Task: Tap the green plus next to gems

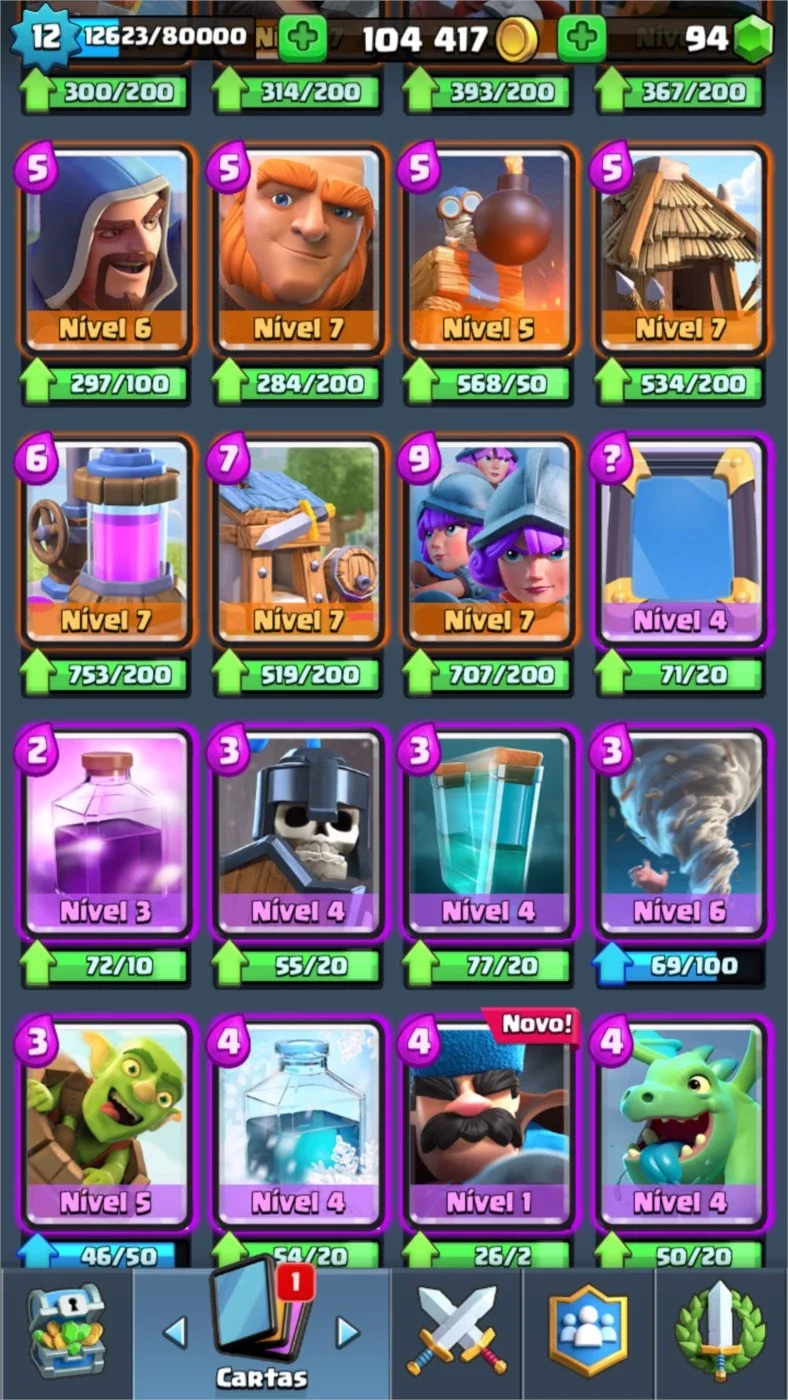Action: [582, 39]
